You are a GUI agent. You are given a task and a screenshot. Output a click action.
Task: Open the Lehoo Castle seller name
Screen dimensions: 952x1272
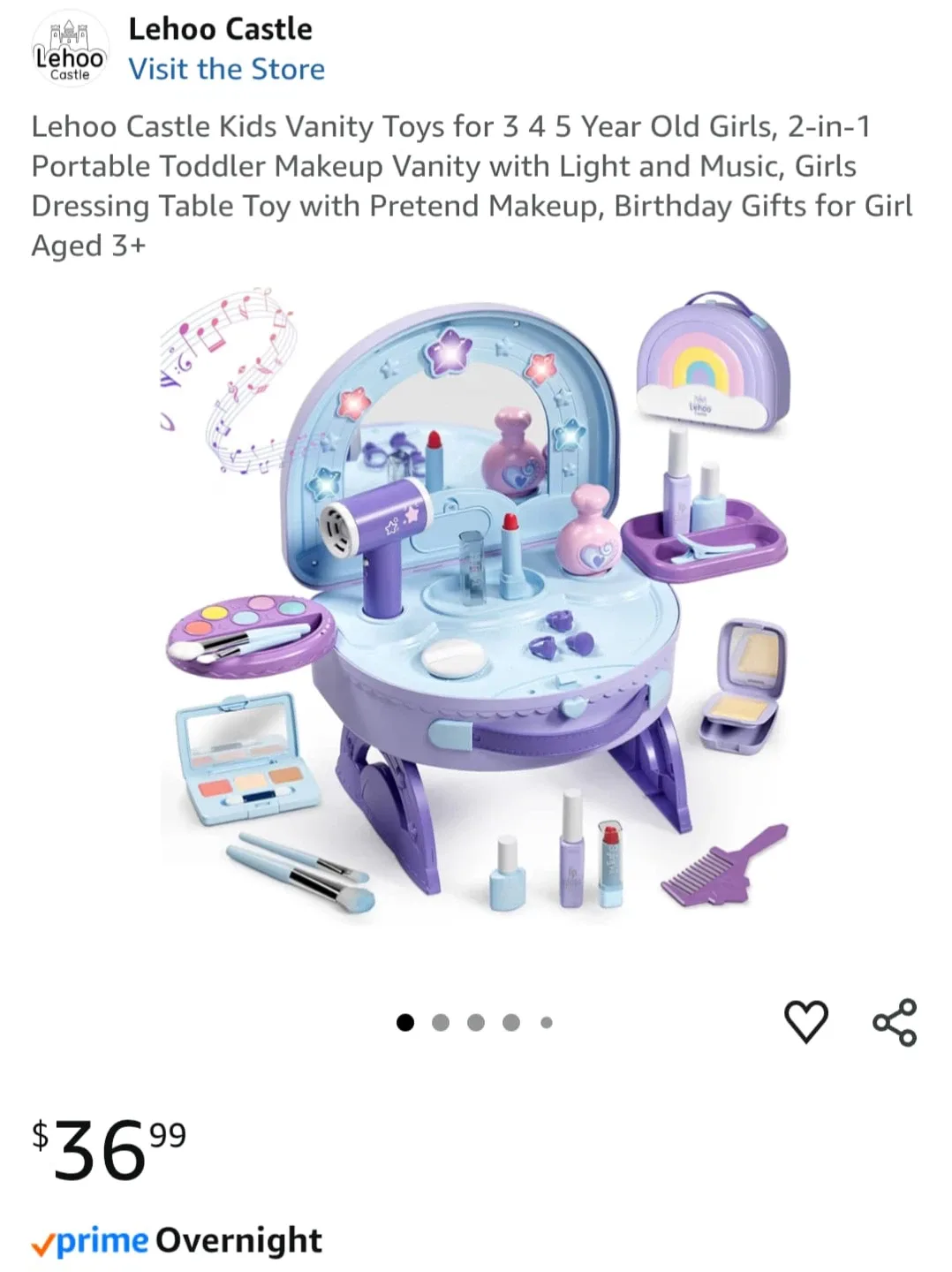coord(221,28)
